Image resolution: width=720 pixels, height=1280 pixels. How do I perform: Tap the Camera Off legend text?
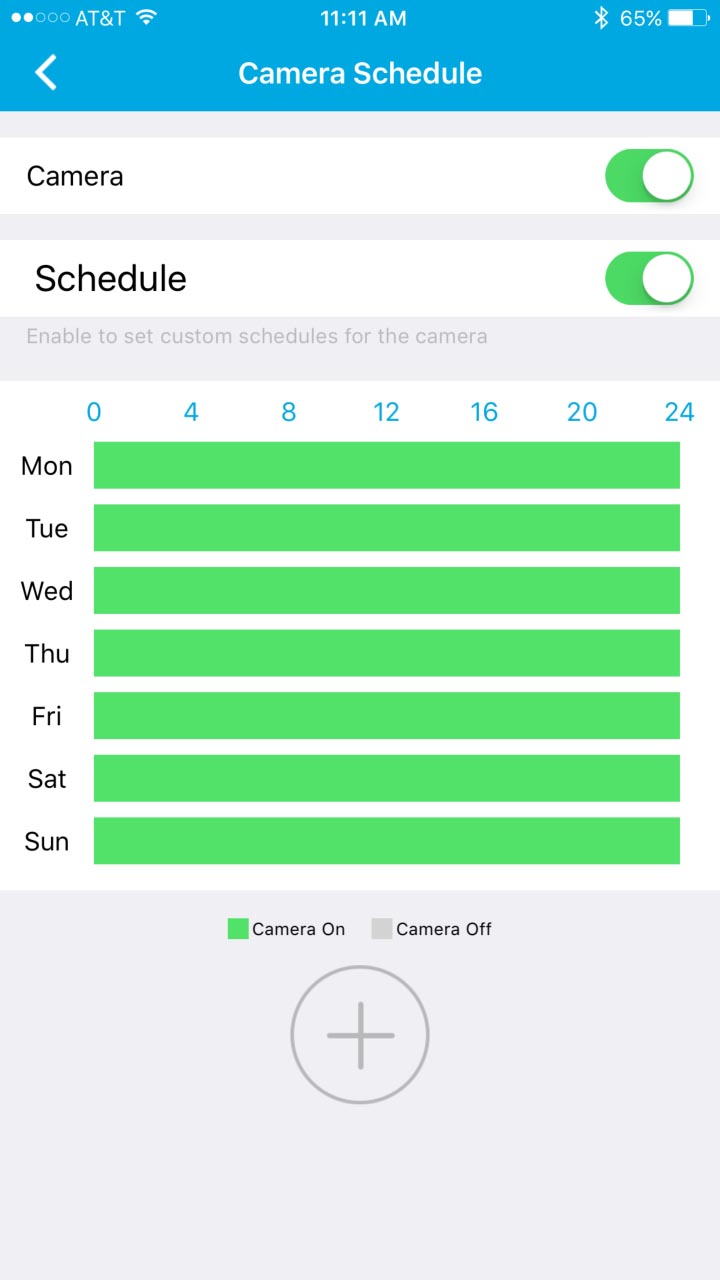444,928
